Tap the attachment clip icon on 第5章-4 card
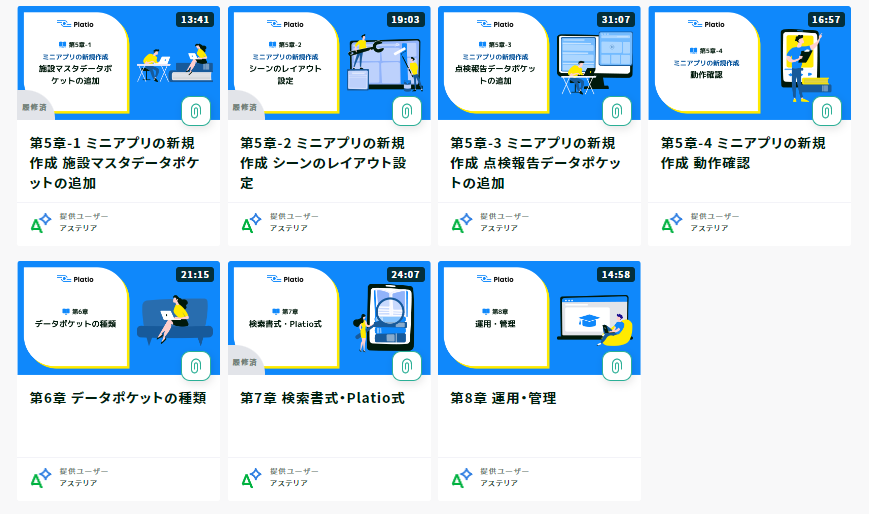Viewport: 869px width, 514px height. [826, 111]
